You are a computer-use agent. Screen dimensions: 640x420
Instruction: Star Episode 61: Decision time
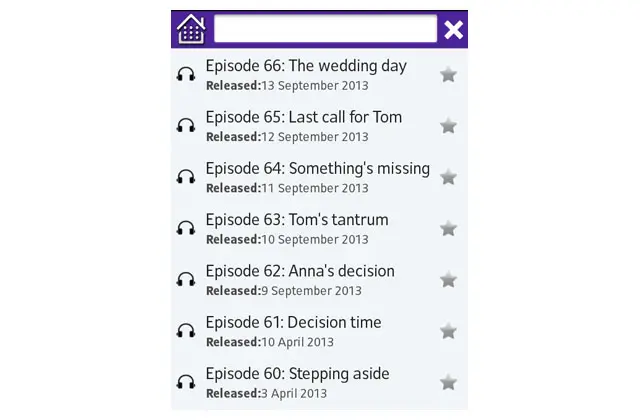pos(448,331)
